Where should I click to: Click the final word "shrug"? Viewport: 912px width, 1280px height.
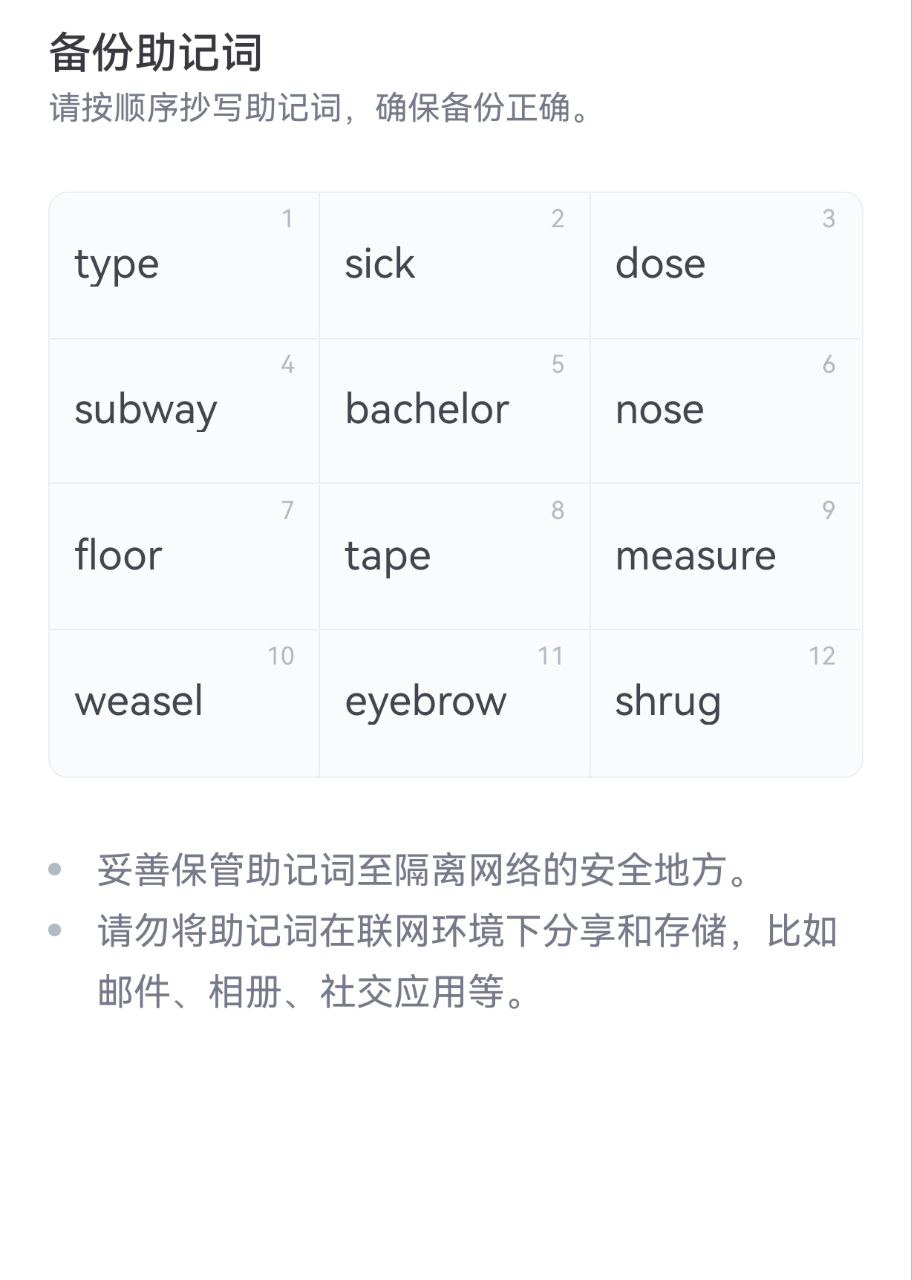coord(667,701)
